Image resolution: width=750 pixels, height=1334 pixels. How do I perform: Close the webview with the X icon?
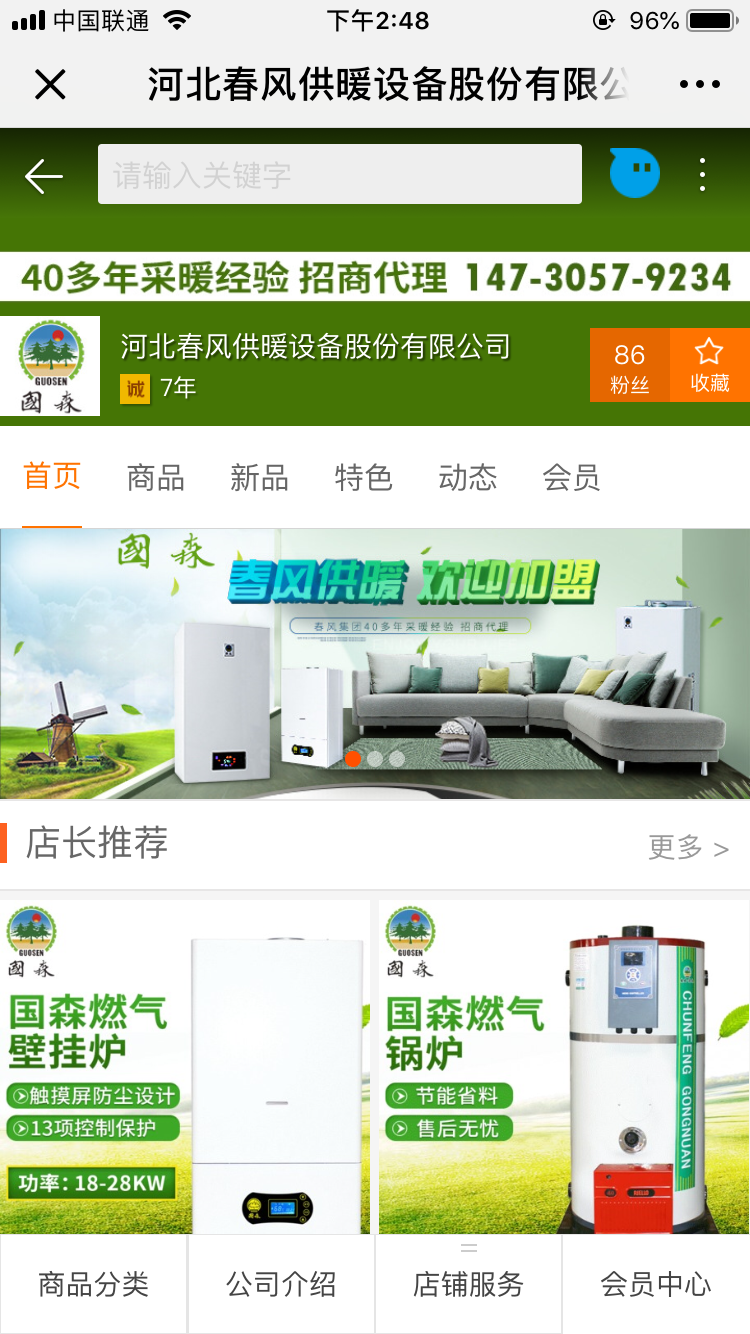[50, 85]
